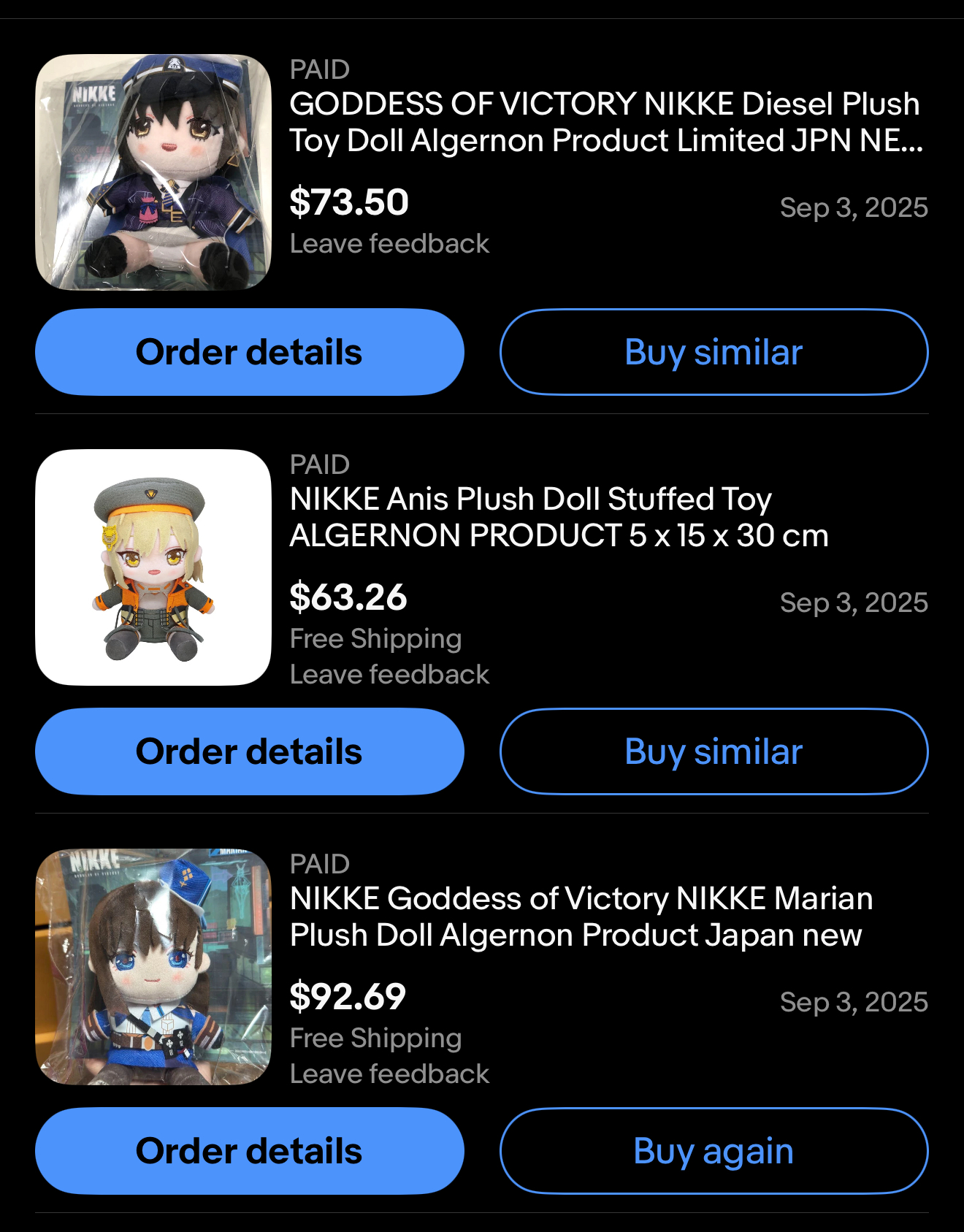The width and height of the screenshot is (964, 1232).
Task: Tap Buy again for the Marian plush
Action: click(x=714, y=1151)
